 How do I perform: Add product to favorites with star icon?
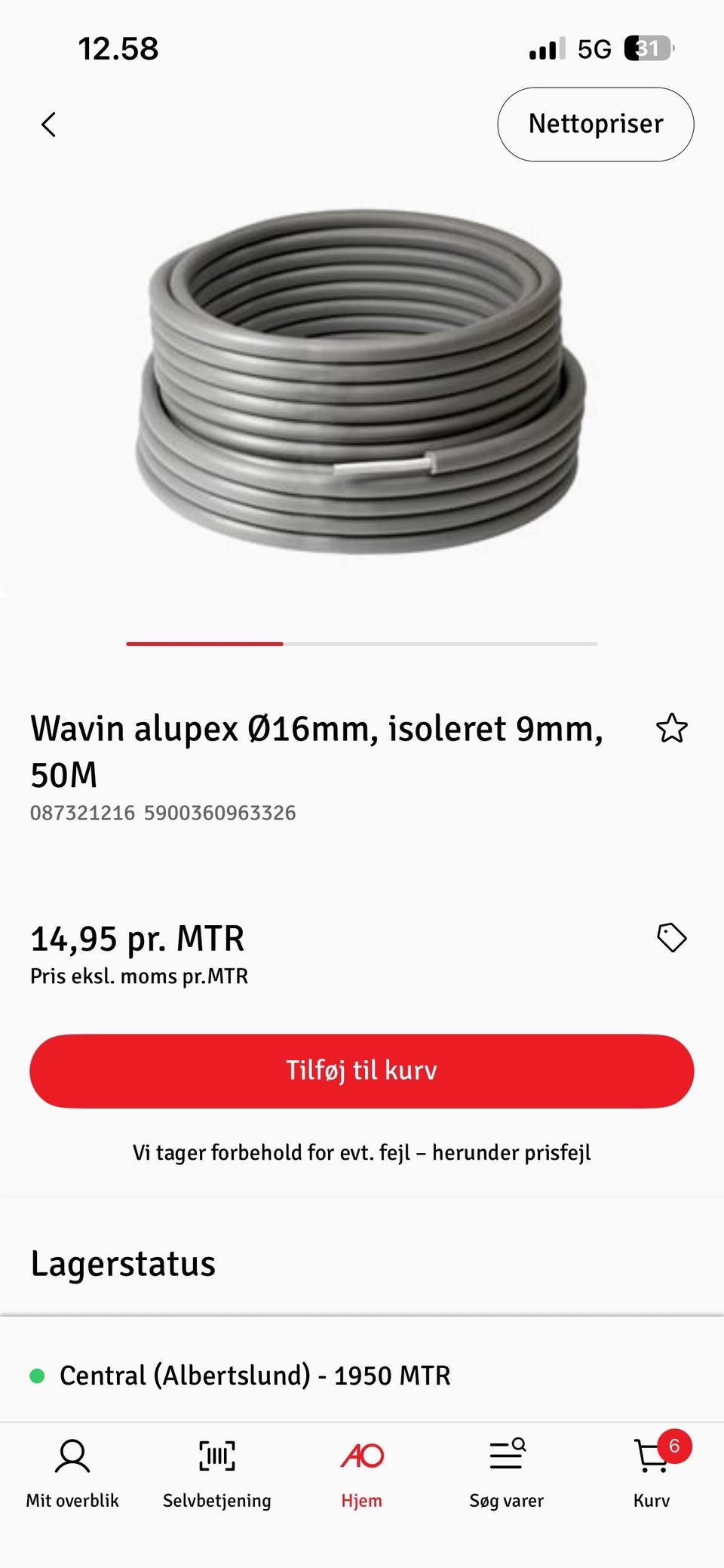coord(671,729)
